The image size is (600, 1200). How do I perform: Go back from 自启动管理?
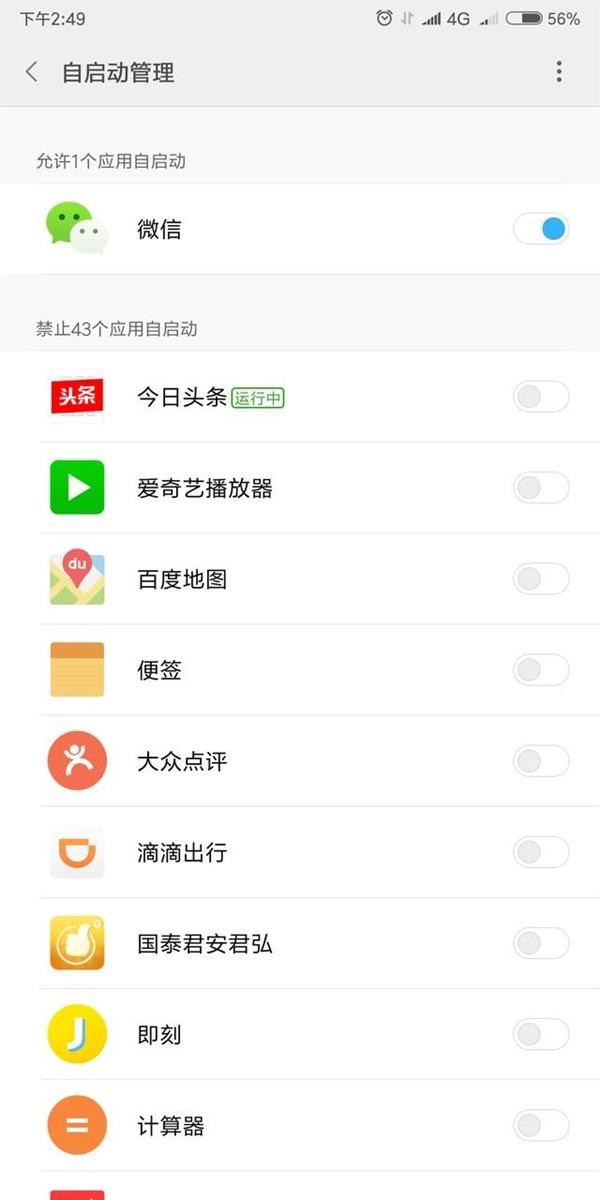tap(32, 72)
